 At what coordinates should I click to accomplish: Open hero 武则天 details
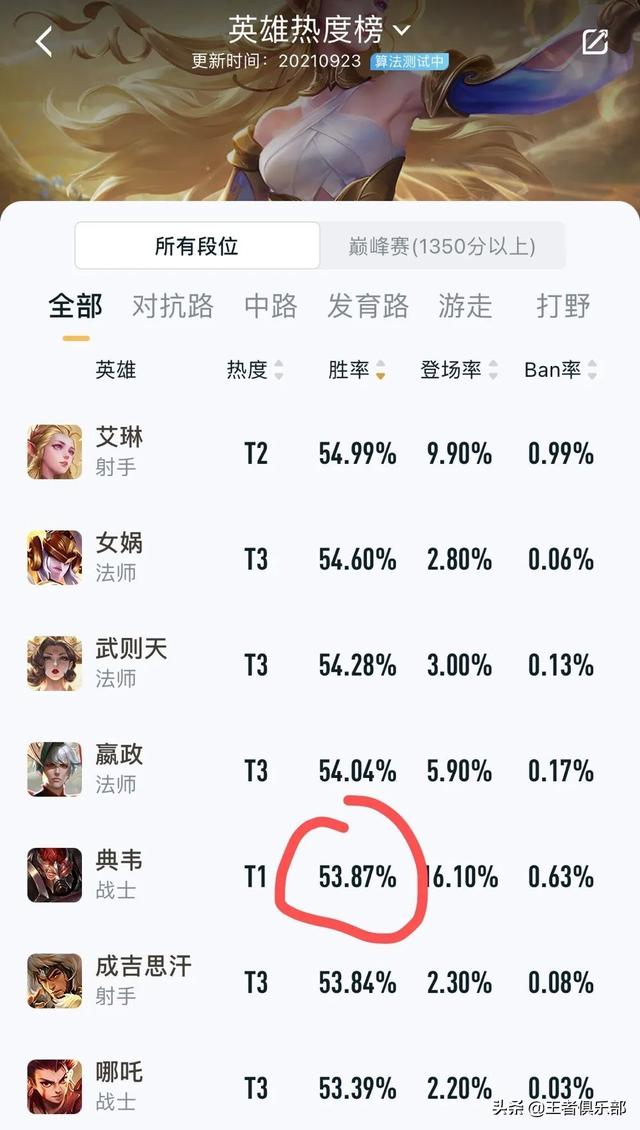[x=320, y=664]
